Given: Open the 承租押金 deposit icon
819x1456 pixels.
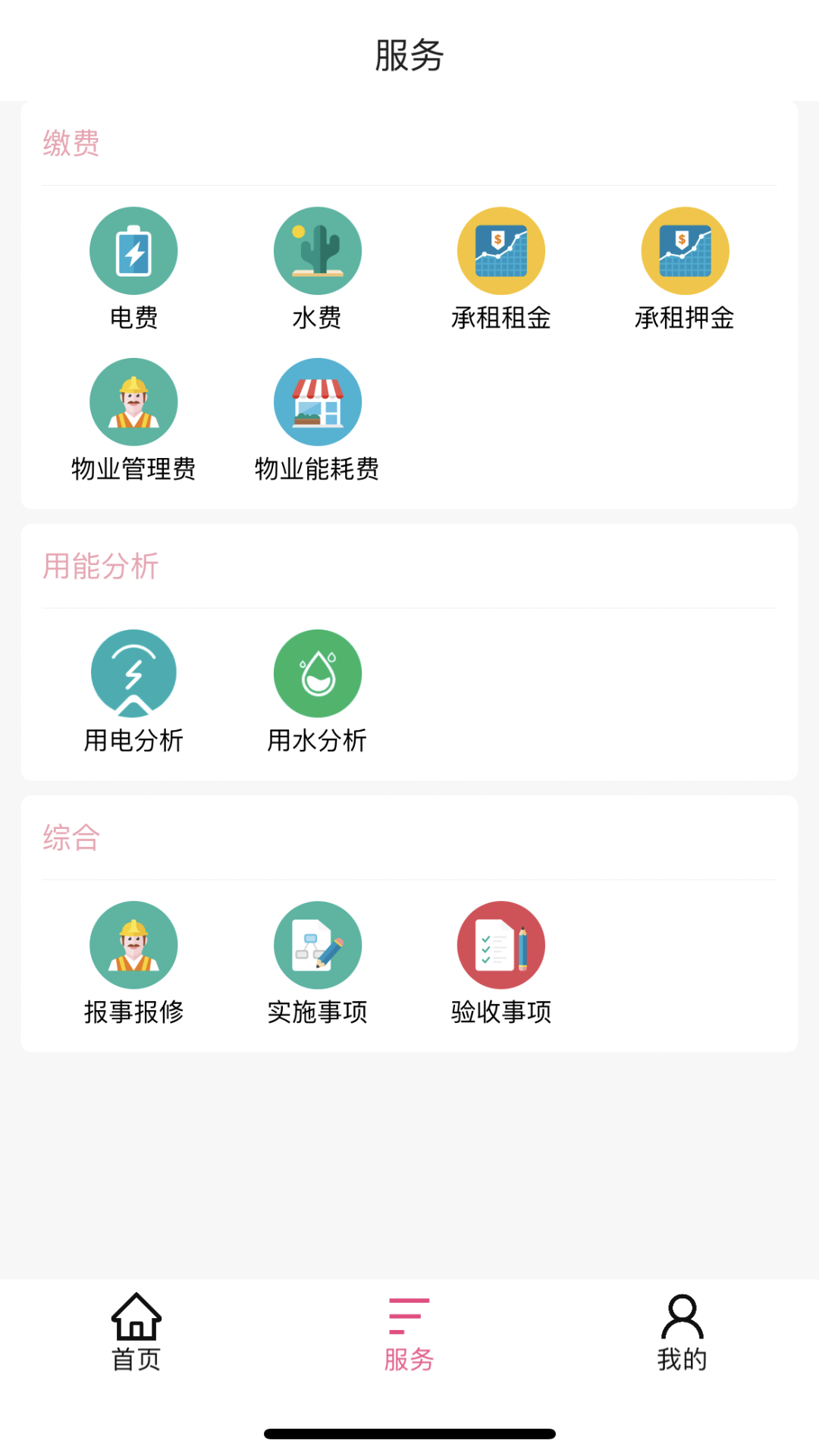Looking at the screenshot, I should (685, 250).
